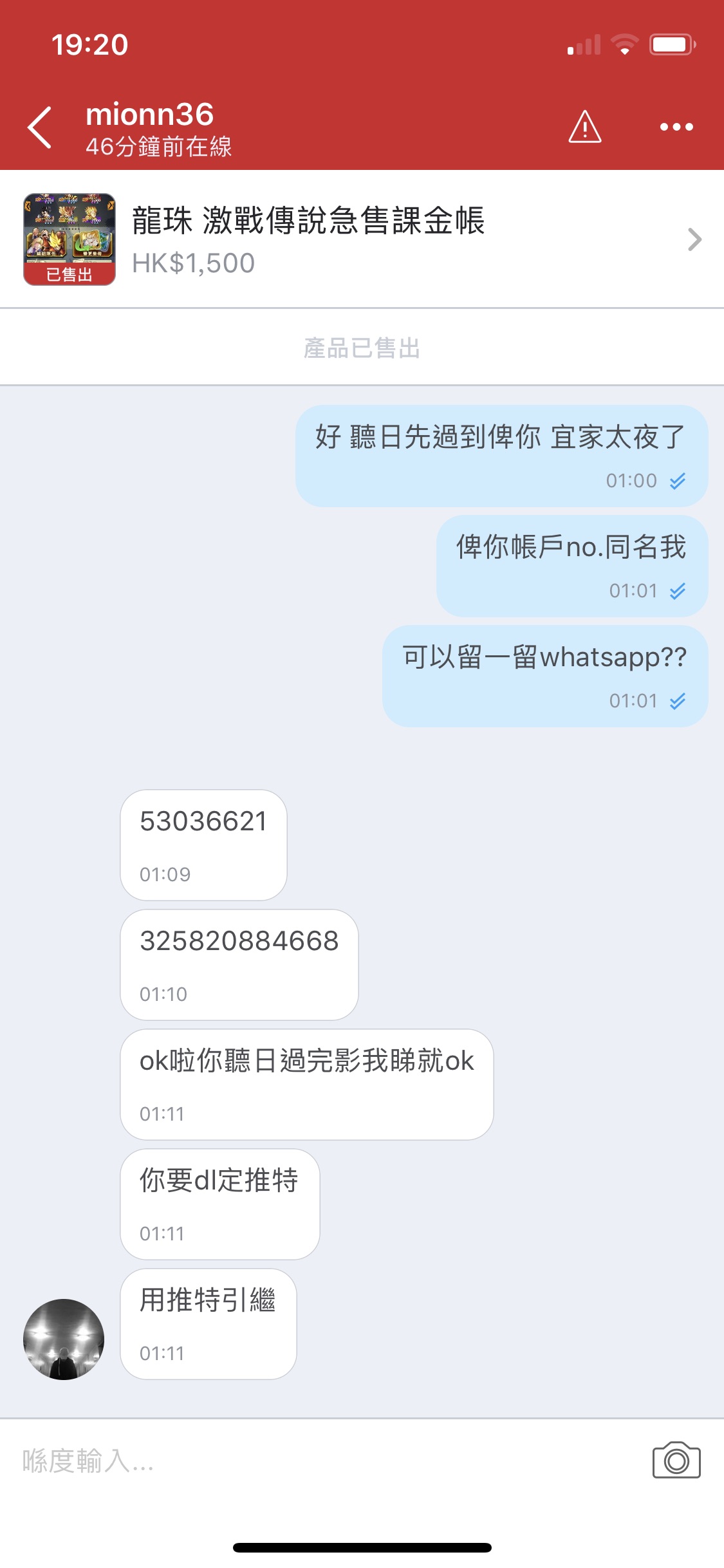Image resolution: width=724 pixels, height=1568 pixels.
Task: Tap the 46分鐘前在線 status text
Action: click(161, 147)
